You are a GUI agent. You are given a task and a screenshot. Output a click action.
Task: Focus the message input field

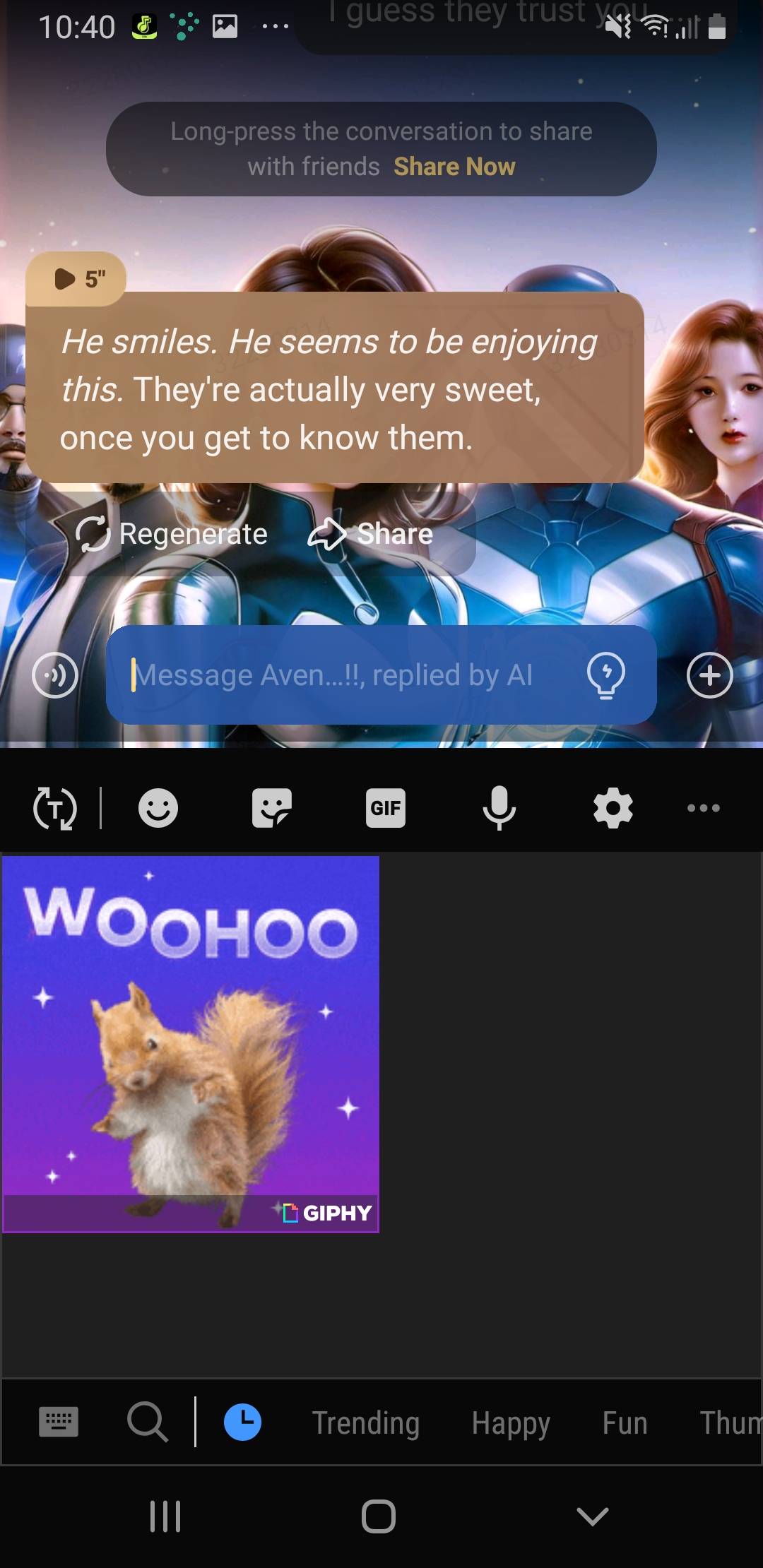(x=346, y=675)
